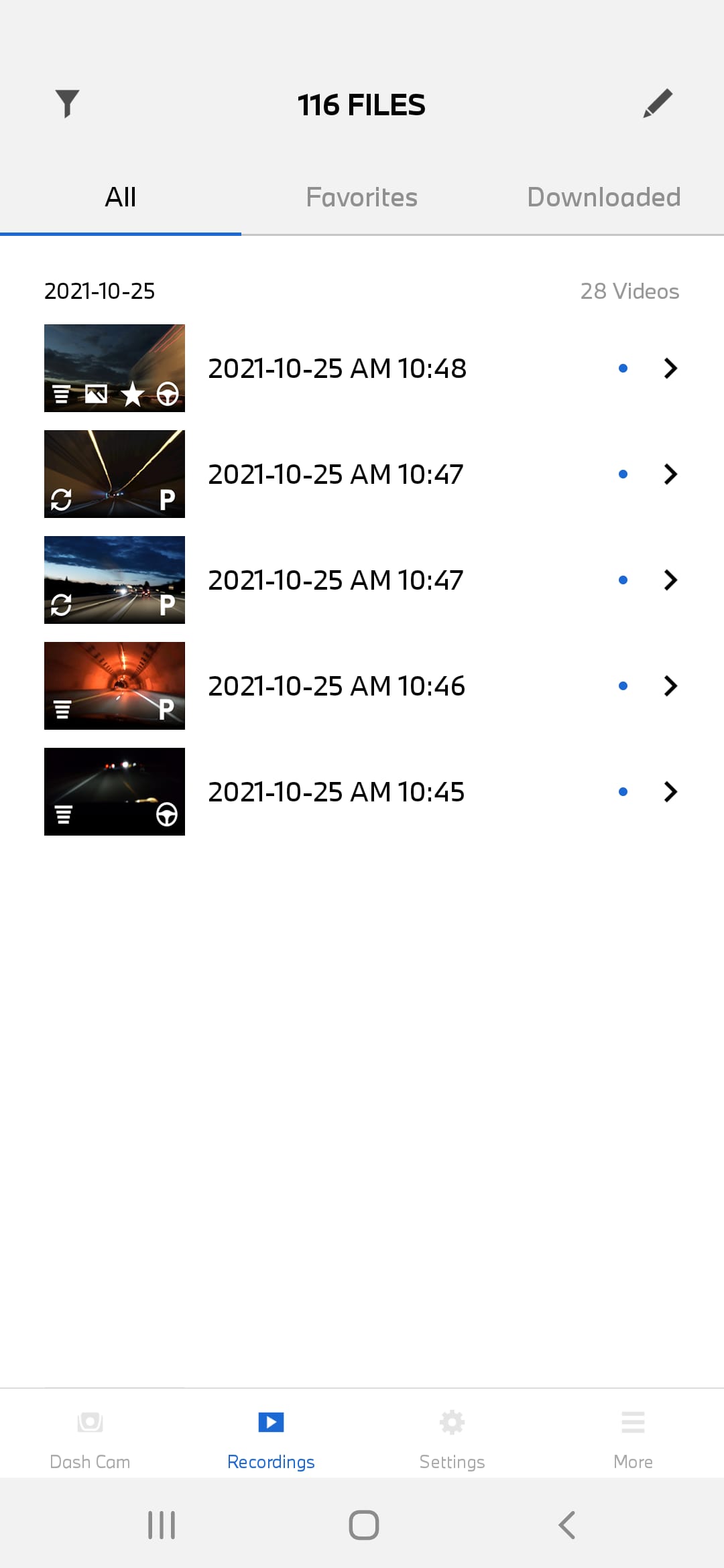Tap the blue dot beside 10:45 recording
The height and width of the screenshot is (1568, 724).
623,791
